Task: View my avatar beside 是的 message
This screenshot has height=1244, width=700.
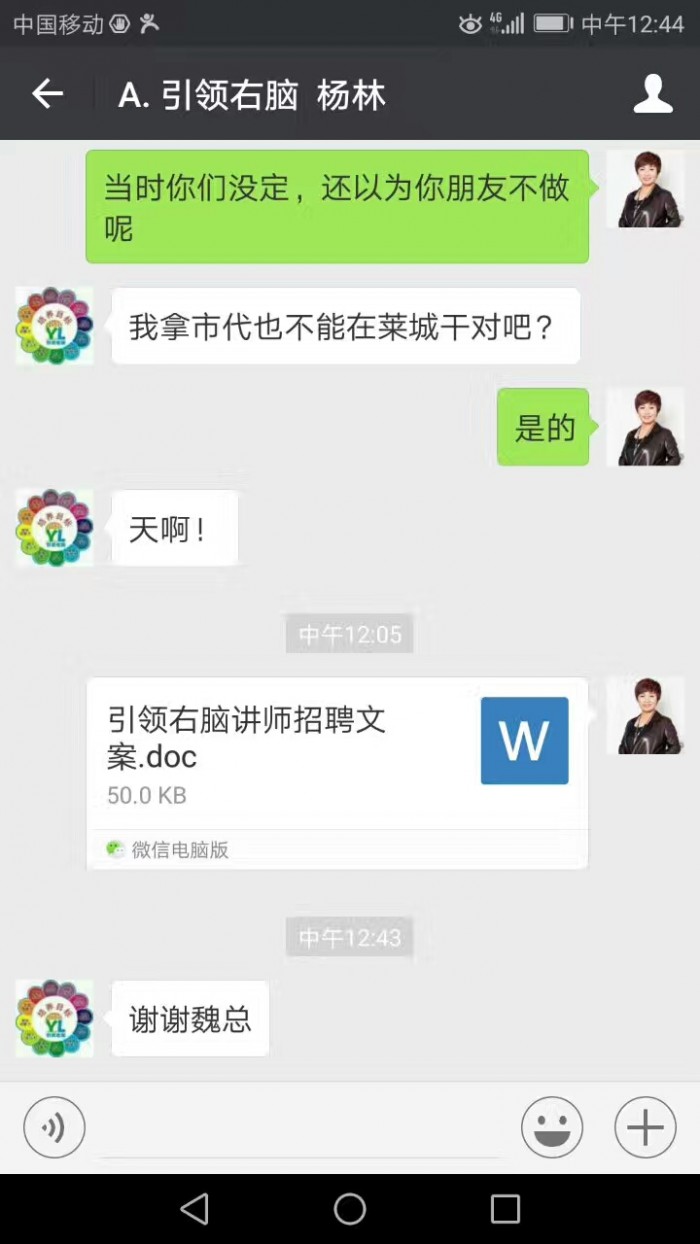Action: (645, 427)
